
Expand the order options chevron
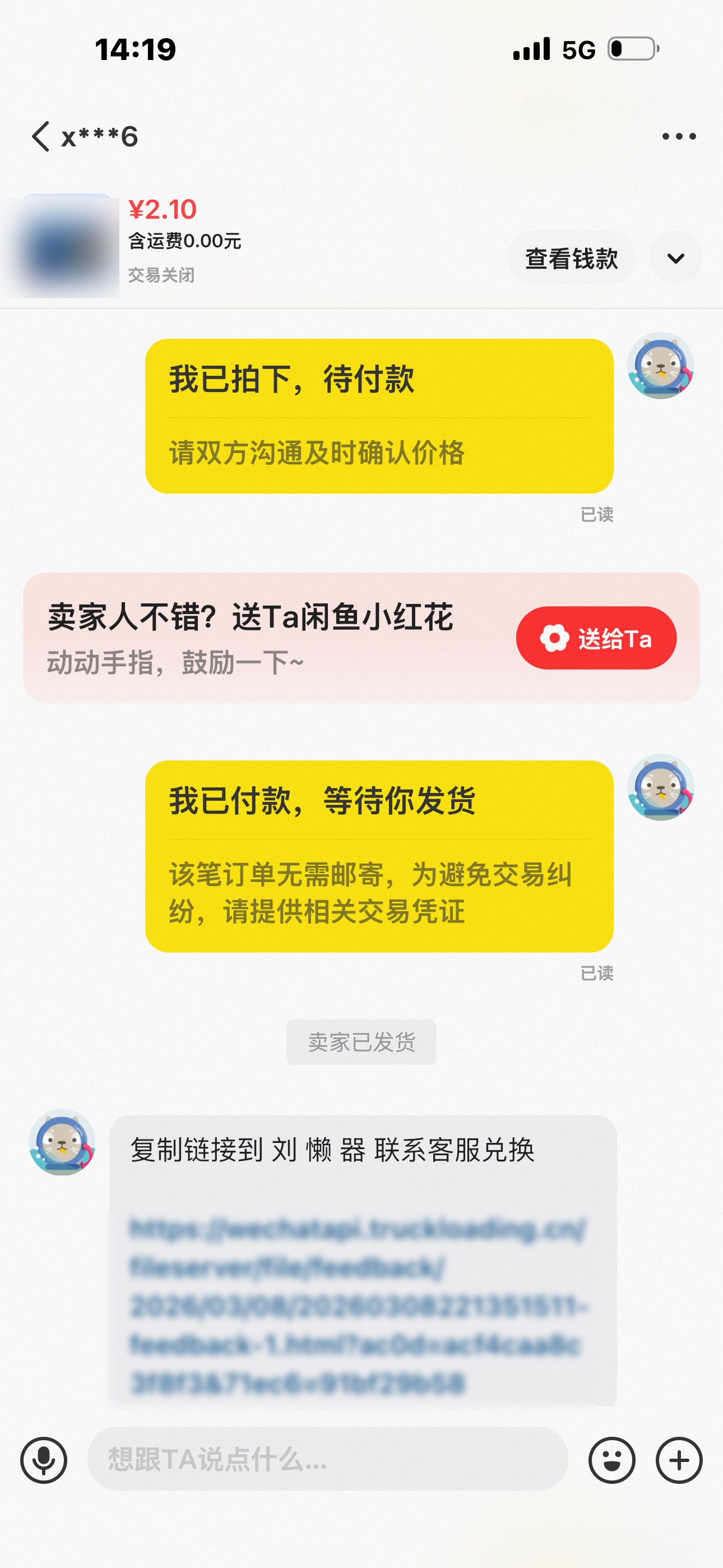click(675, 258)
